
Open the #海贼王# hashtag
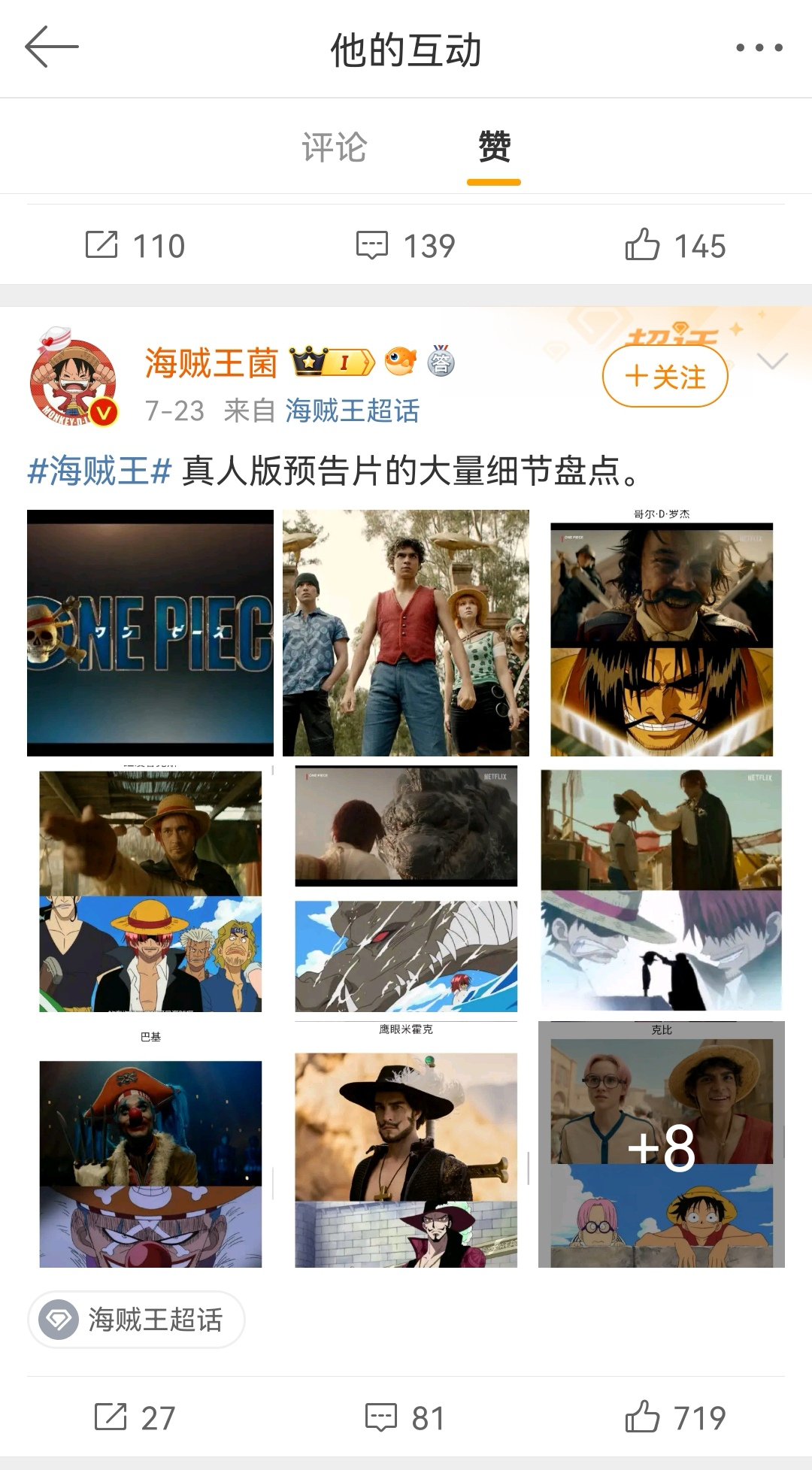click(100, 471)
